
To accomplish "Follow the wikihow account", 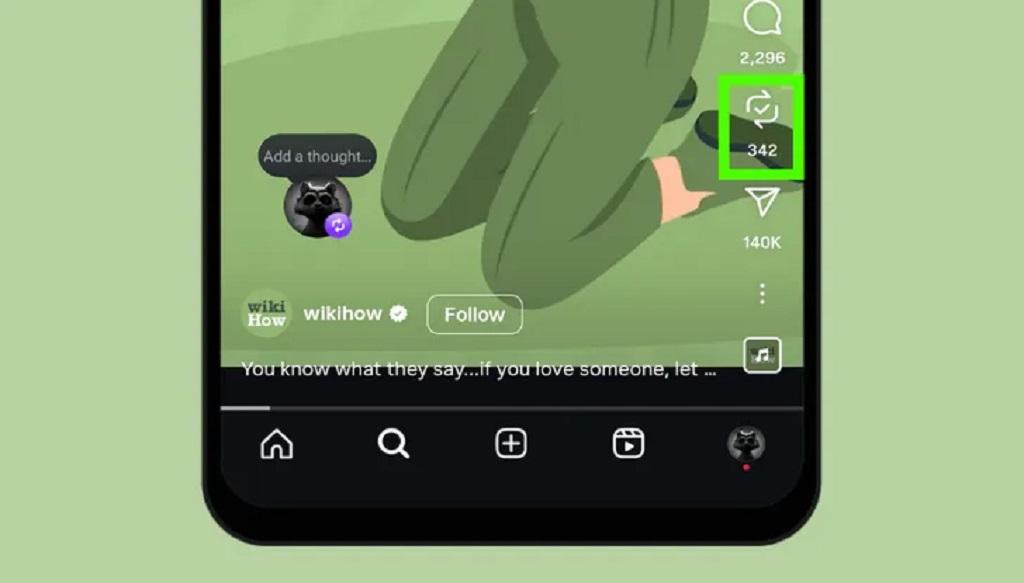I will click(474, 315).
